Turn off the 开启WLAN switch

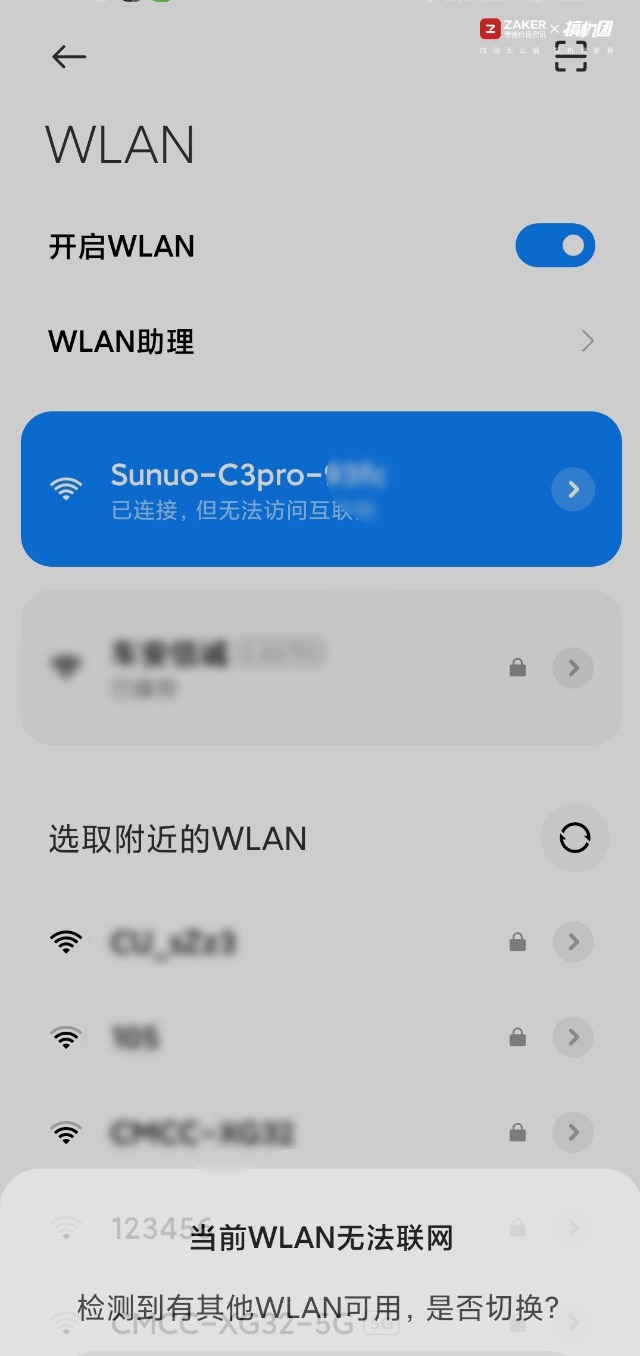555,245
